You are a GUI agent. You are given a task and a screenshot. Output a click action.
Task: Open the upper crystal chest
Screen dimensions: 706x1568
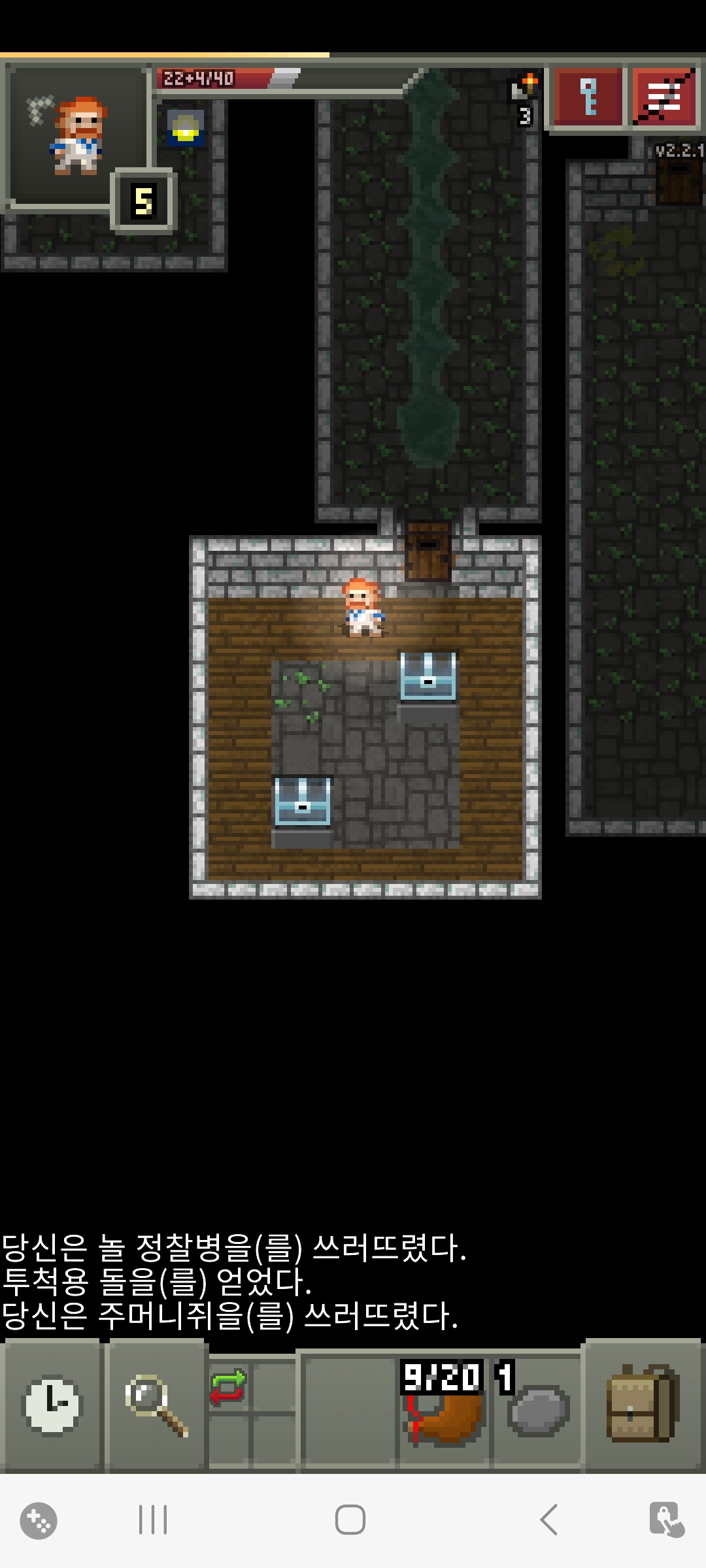click(x=428, y=677)
